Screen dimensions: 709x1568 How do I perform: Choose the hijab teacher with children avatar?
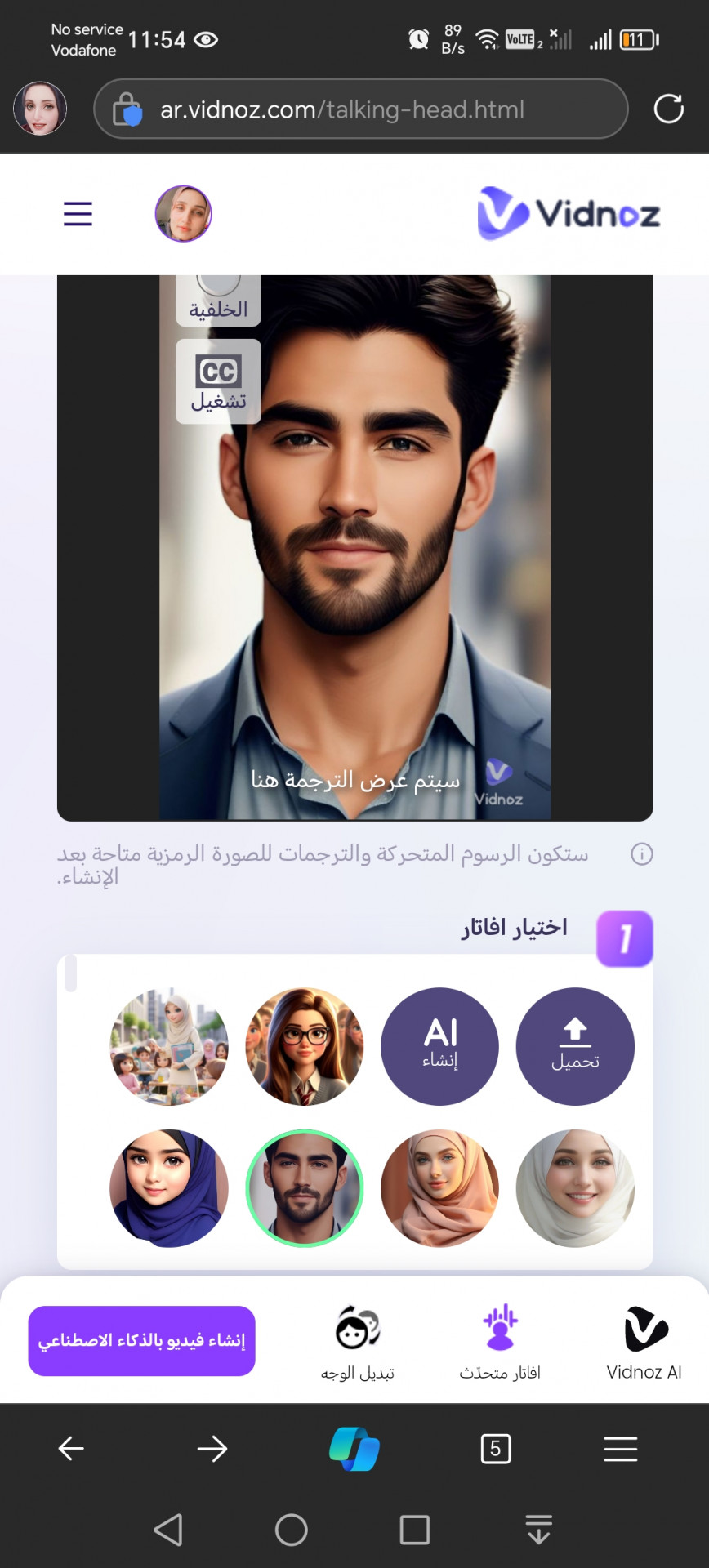coord(169,1046)
